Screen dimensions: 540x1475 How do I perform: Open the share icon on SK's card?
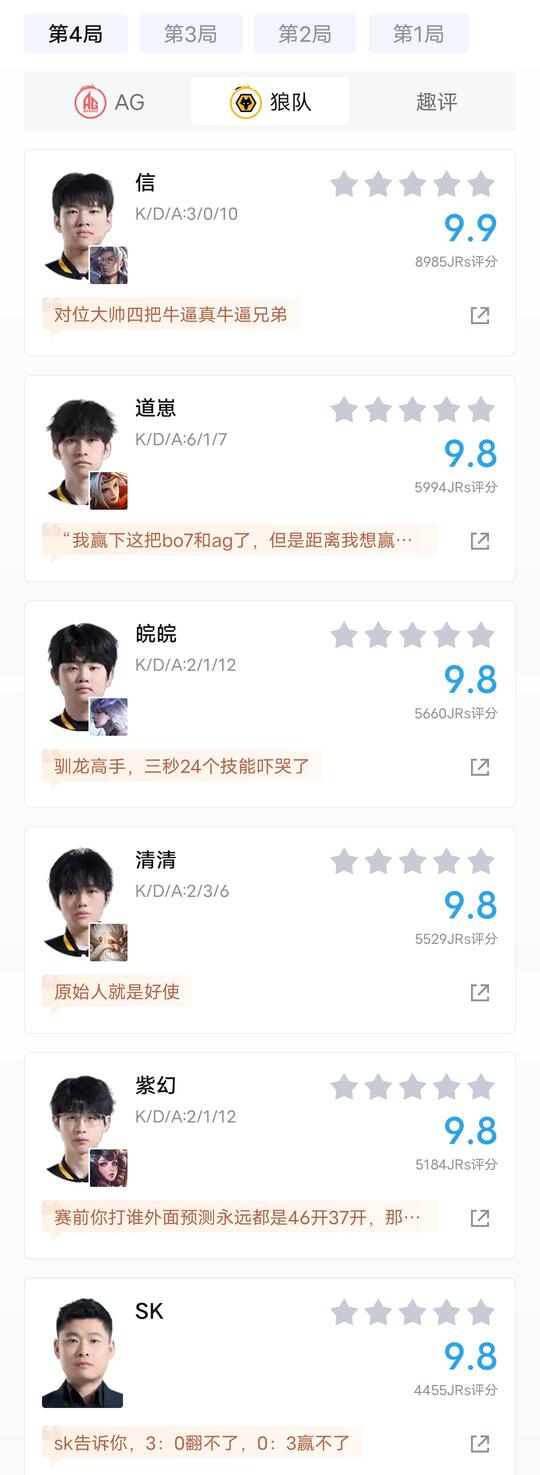pos(480,1444)
